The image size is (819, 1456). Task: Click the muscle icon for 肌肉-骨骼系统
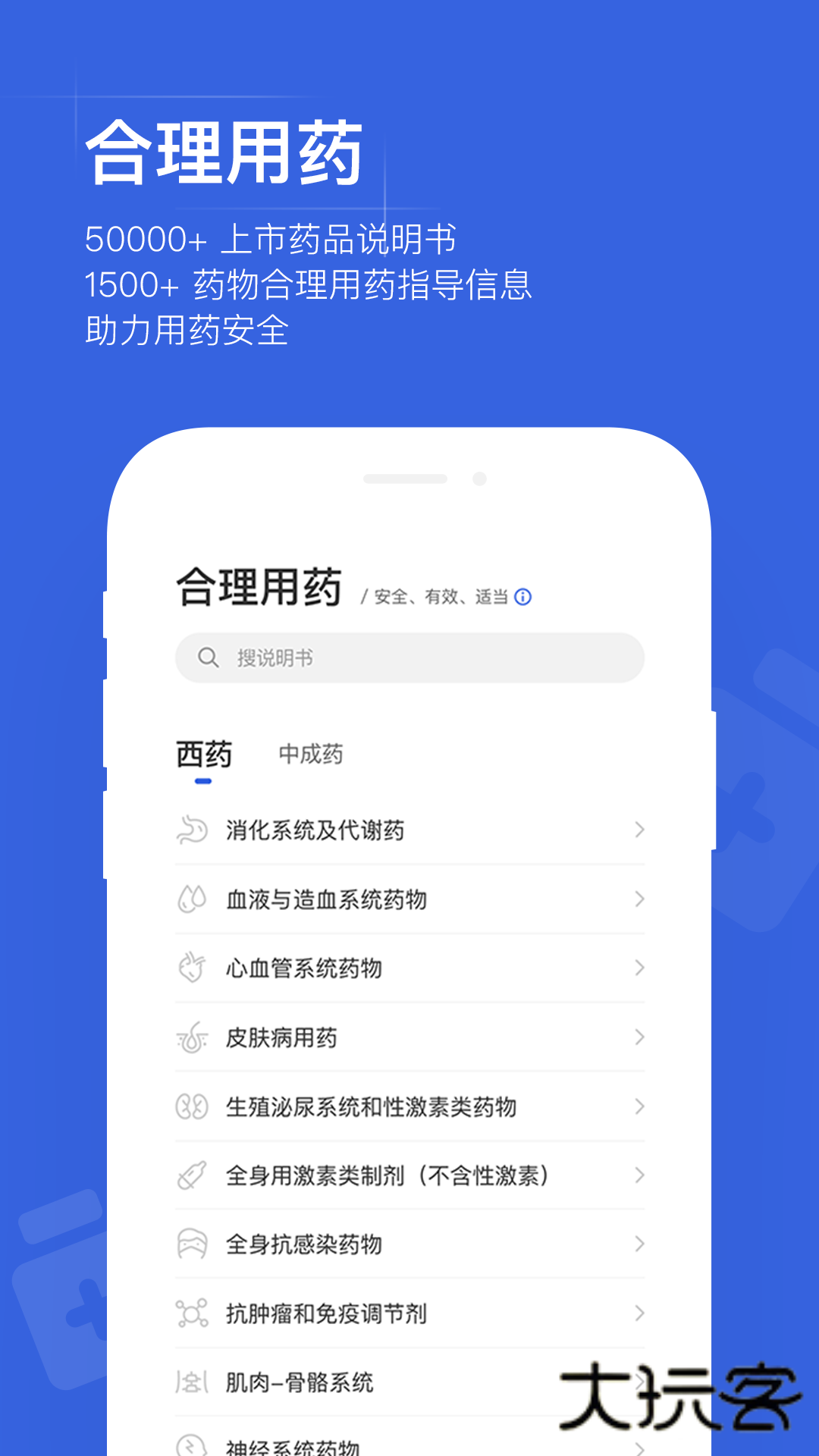tap(194, 1382)
